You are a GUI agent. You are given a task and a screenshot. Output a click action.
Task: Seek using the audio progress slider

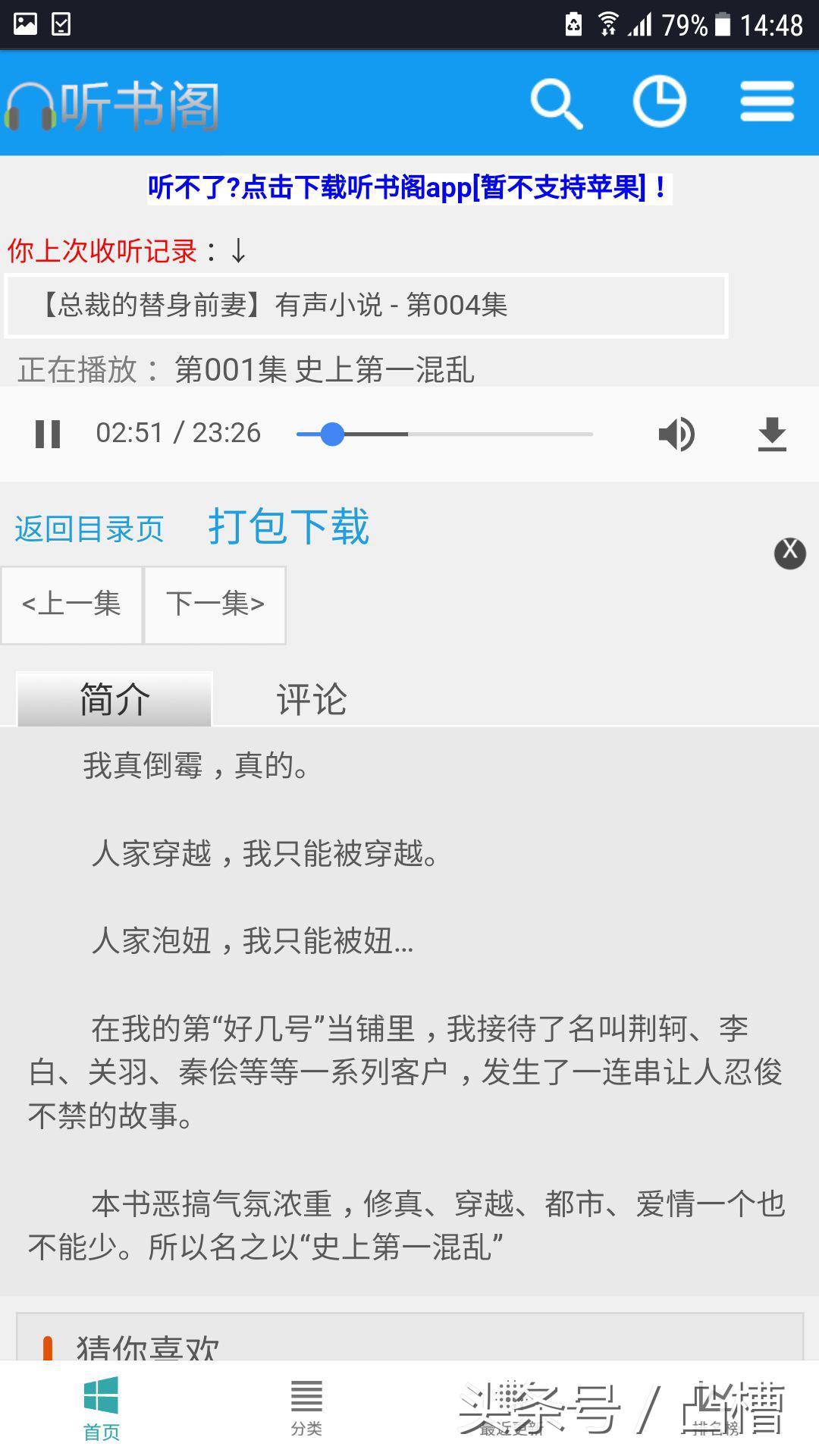(x=444, y=435)
